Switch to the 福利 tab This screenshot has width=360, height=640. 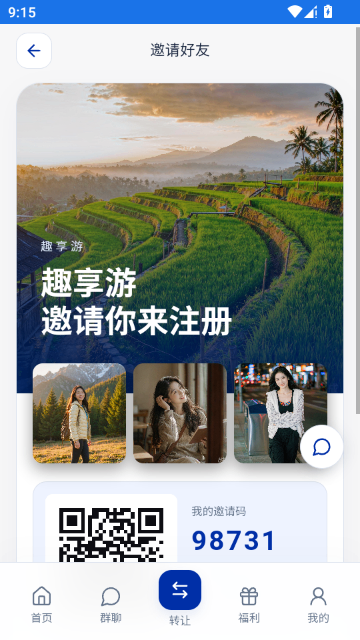pos(249,604)
